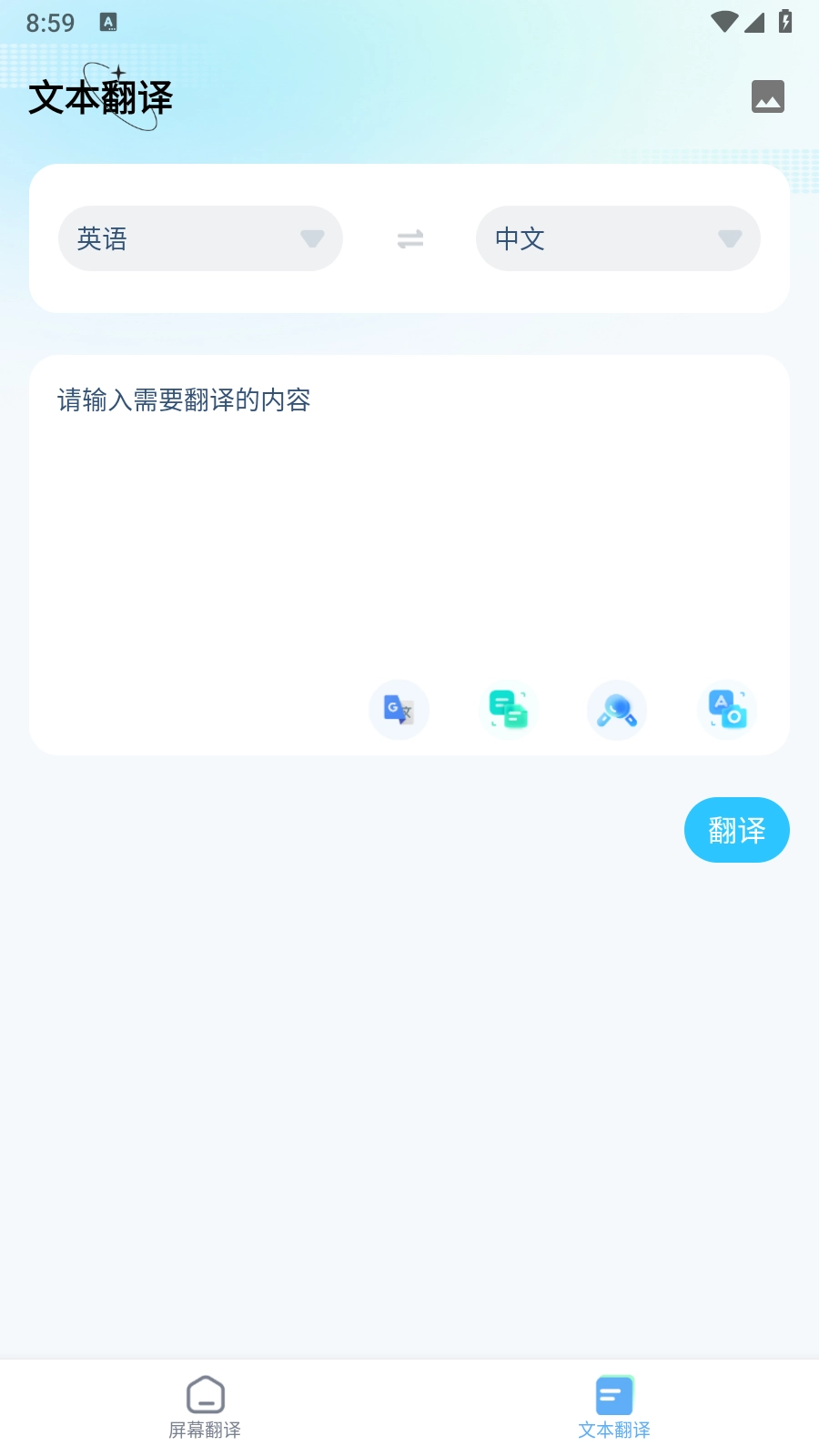This screenshot has height=1456, width=819.
Task: Switch to the 屏幕翻译 tab
Action: (x=205, y=1407)
